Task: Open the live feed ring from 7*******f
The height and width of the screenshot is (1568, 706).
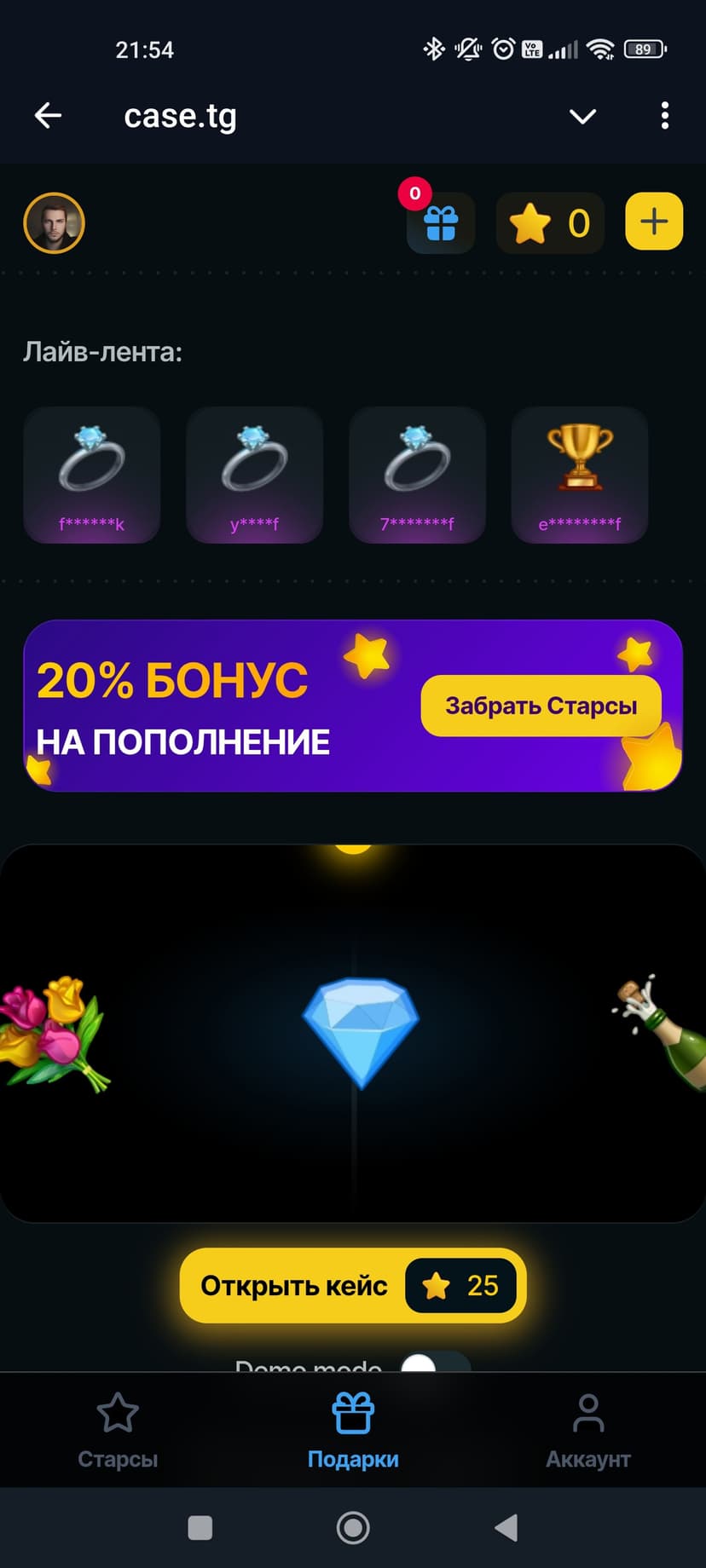Action: coord(417,475)
